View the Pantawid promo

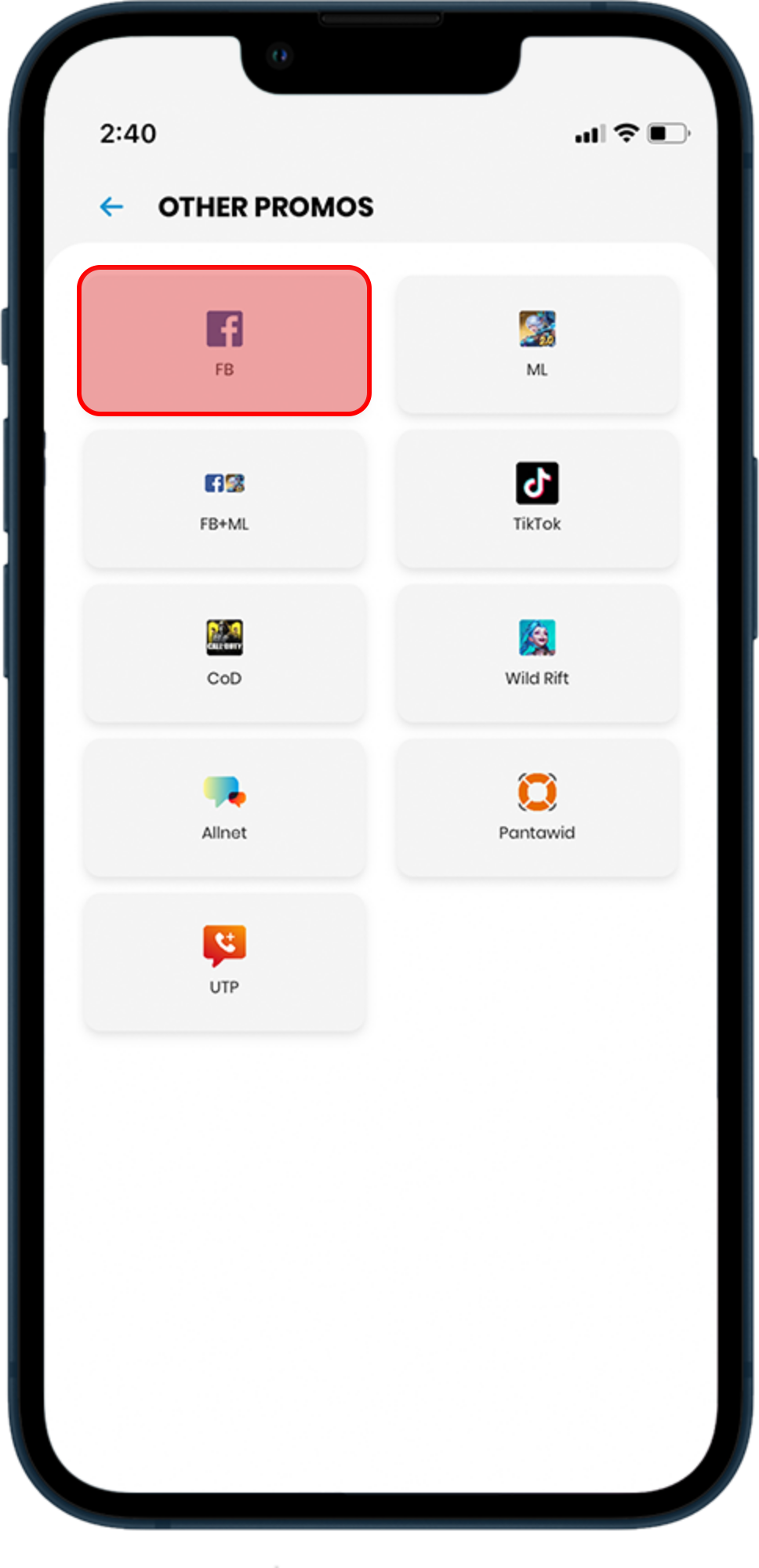click(x=536, y=808)
